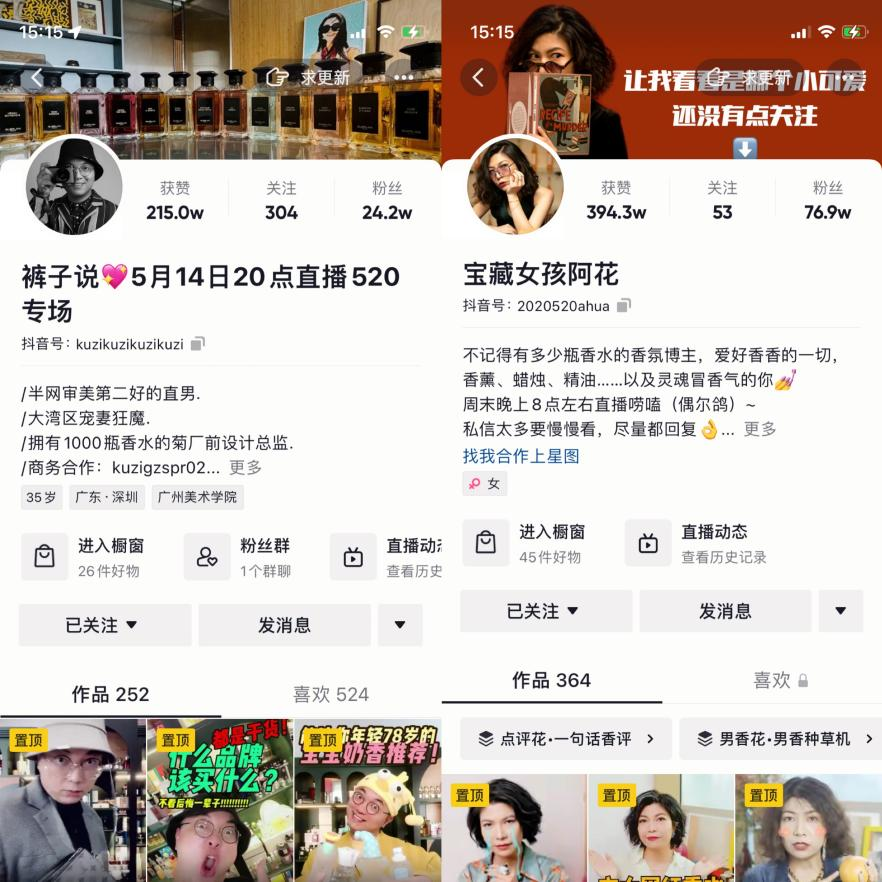Open the showcase with 26件好物
882x882 pixels.
click(x=84, y=557)
